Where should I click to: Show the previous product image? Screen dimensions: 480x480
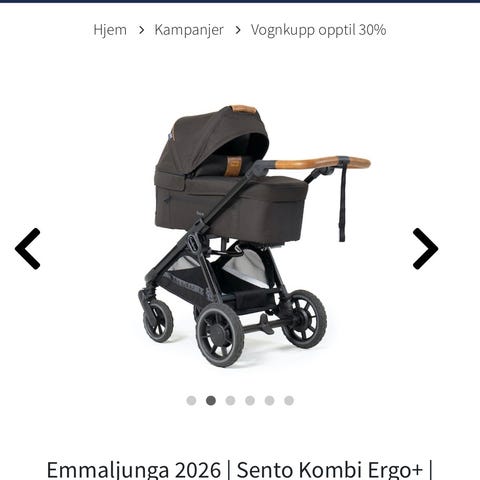(28, 249)
